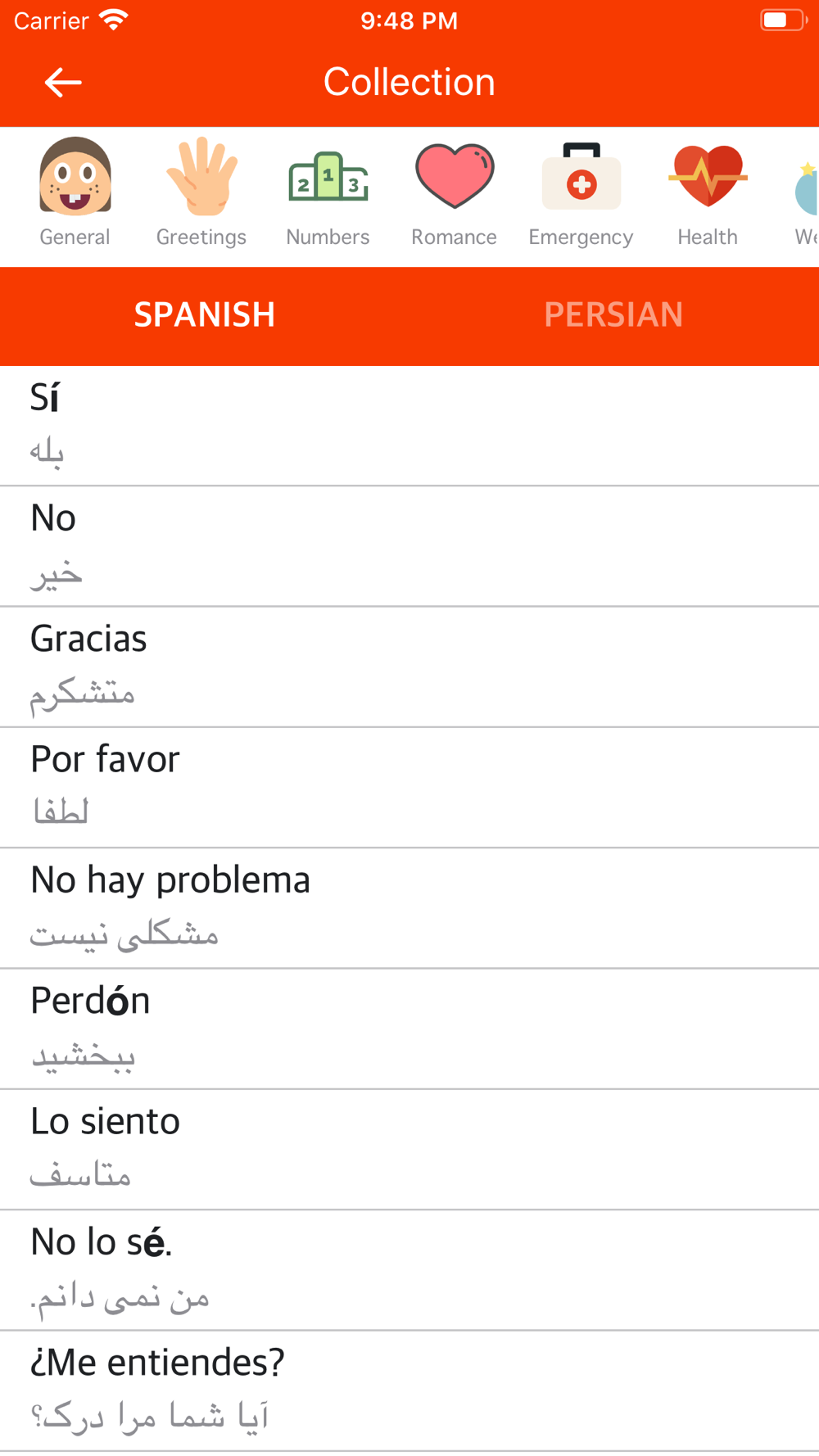Tap the phrase row No
819x1456 pixels.
(409, 546)
